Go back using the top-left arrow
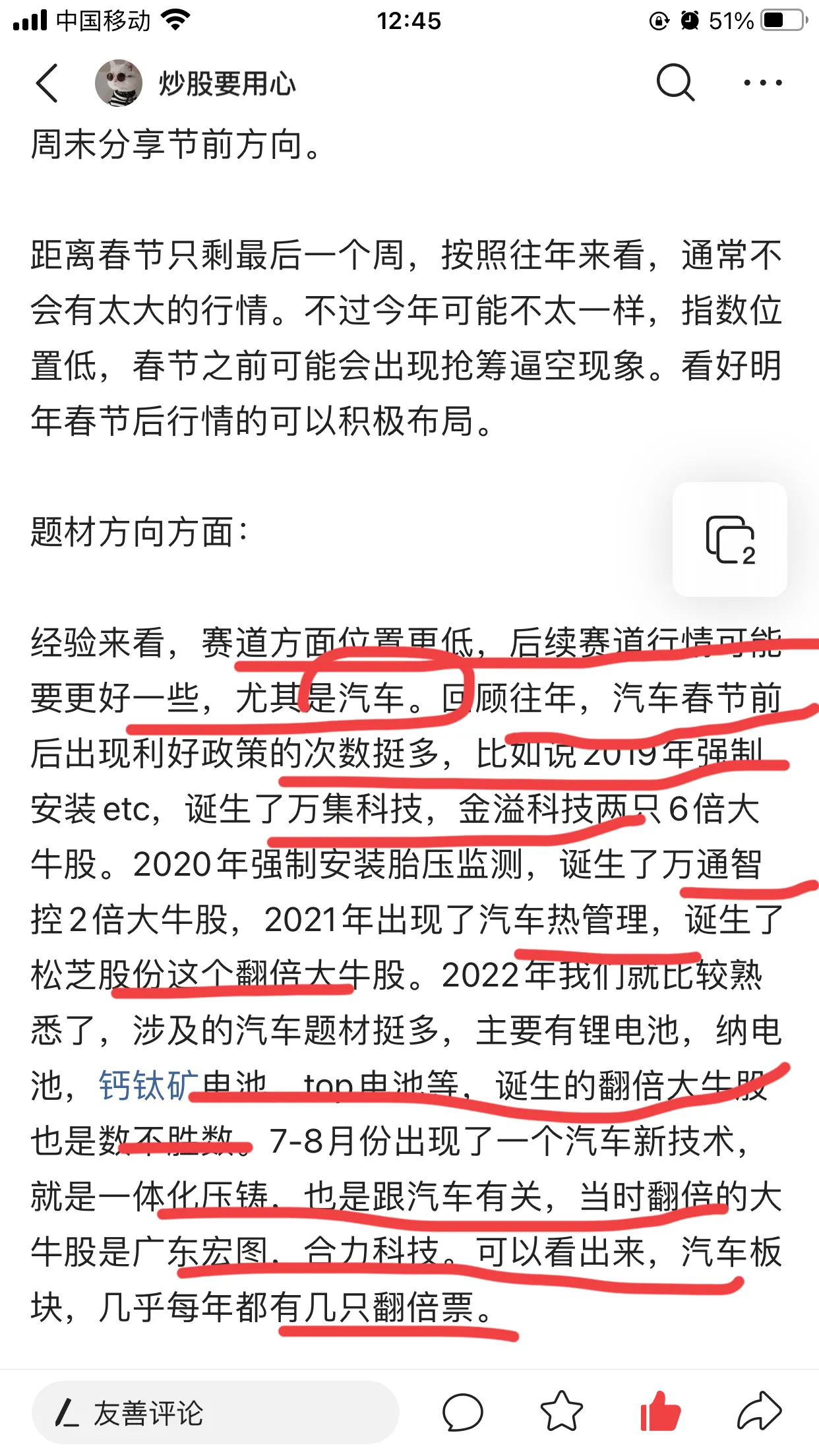819x1456 pixels. pos(47,83)
